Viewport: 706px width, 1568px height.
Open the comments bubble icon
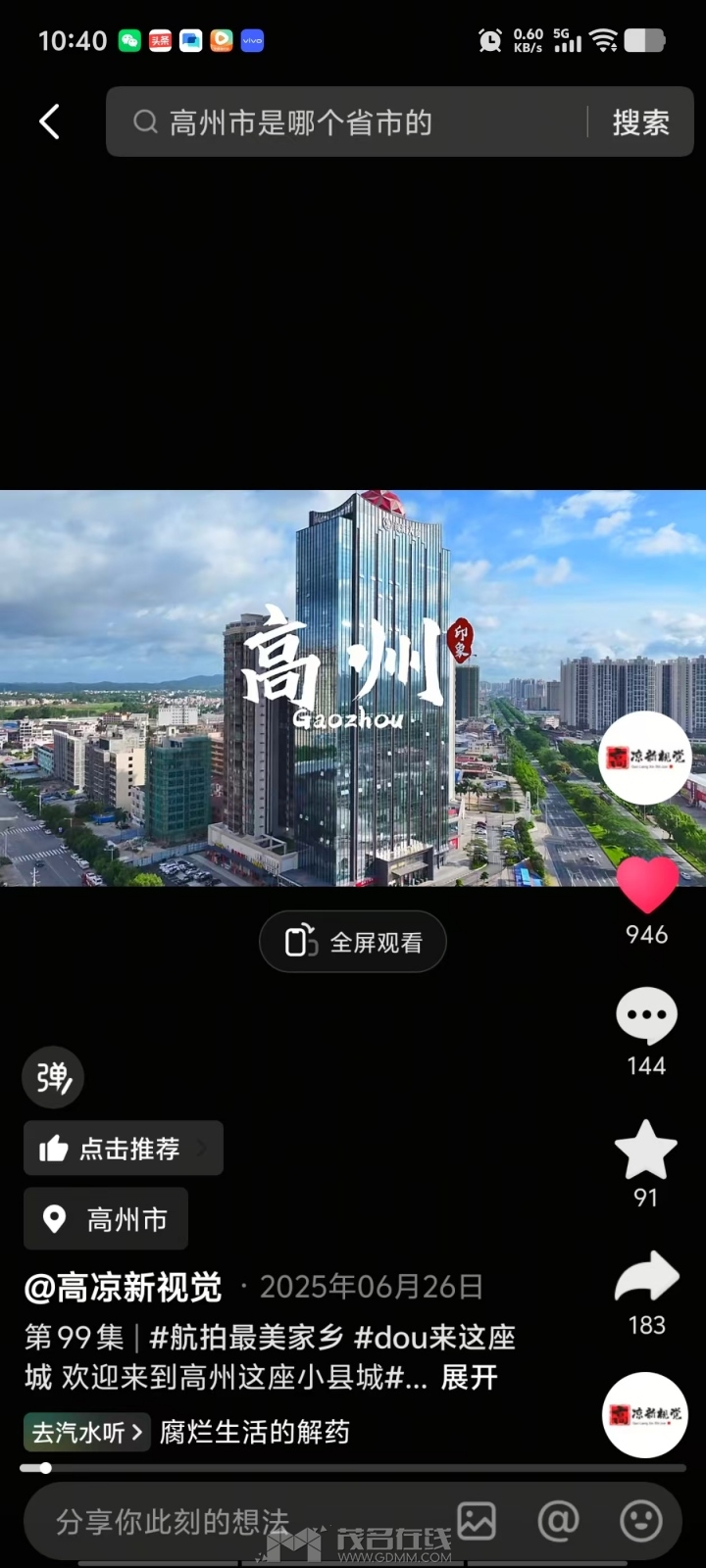tap(646, 1017)
